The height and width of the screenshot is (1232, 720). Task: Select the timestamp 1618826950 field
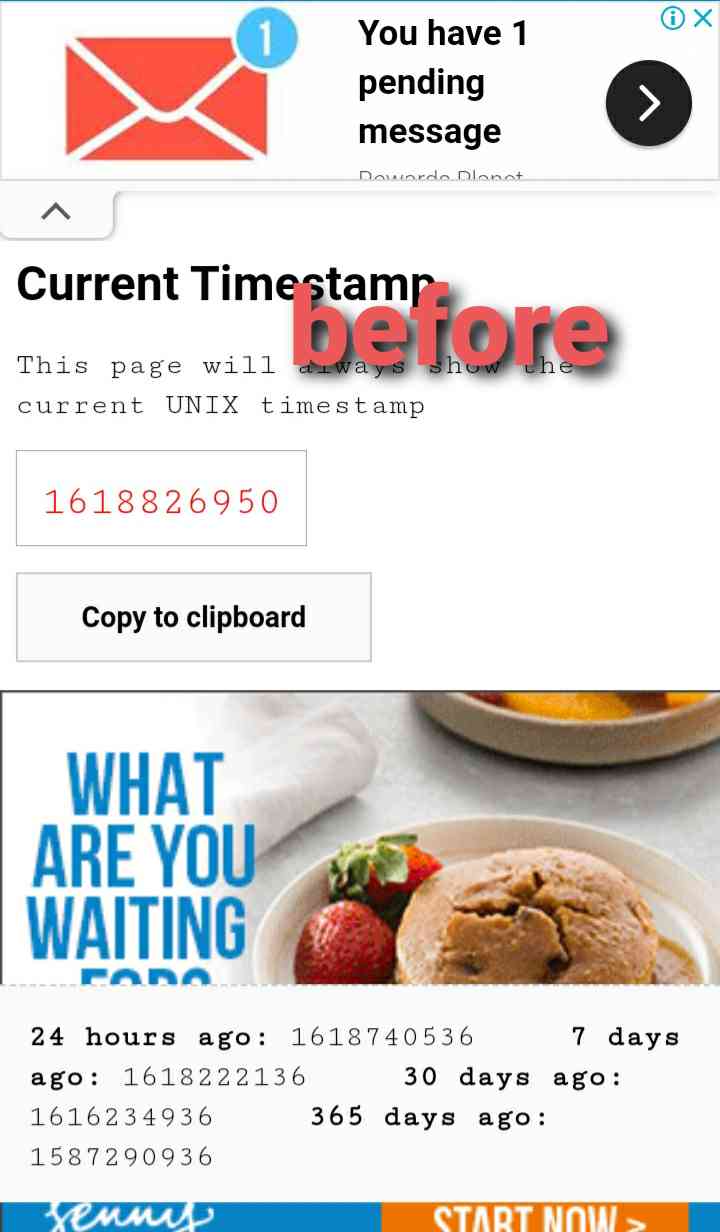point(161,499)
